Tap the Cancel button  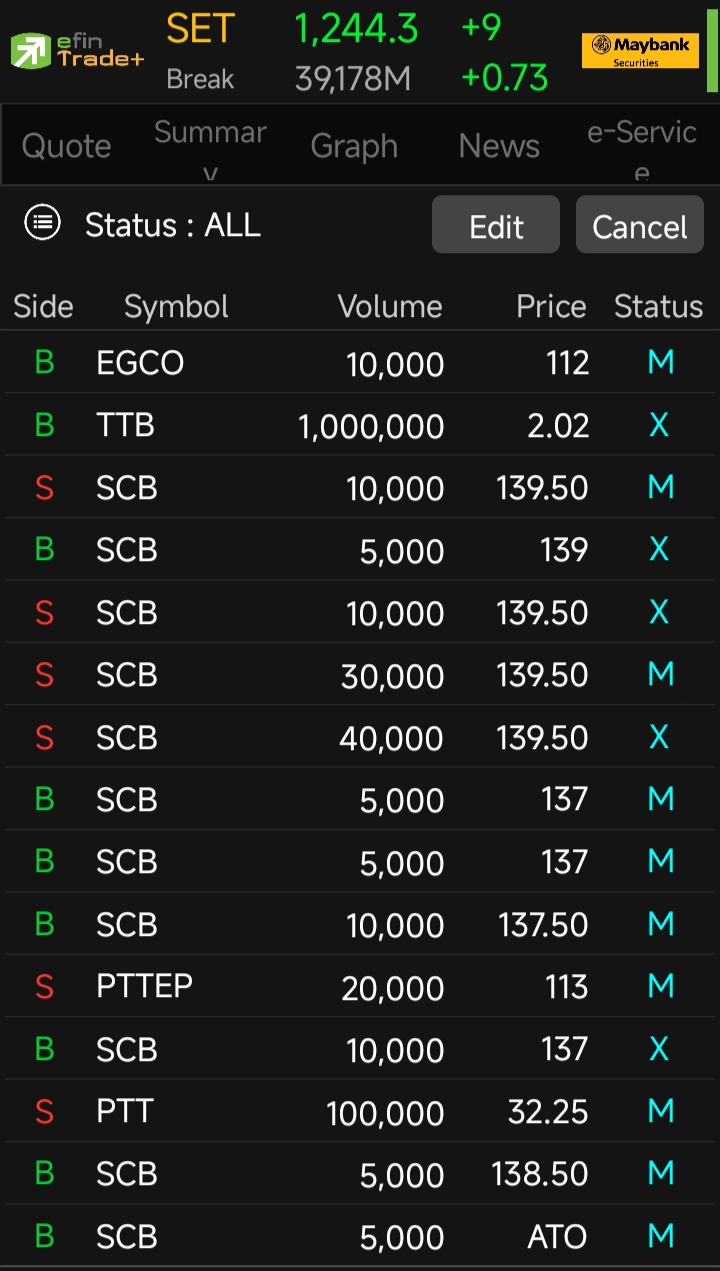(640, 225)
